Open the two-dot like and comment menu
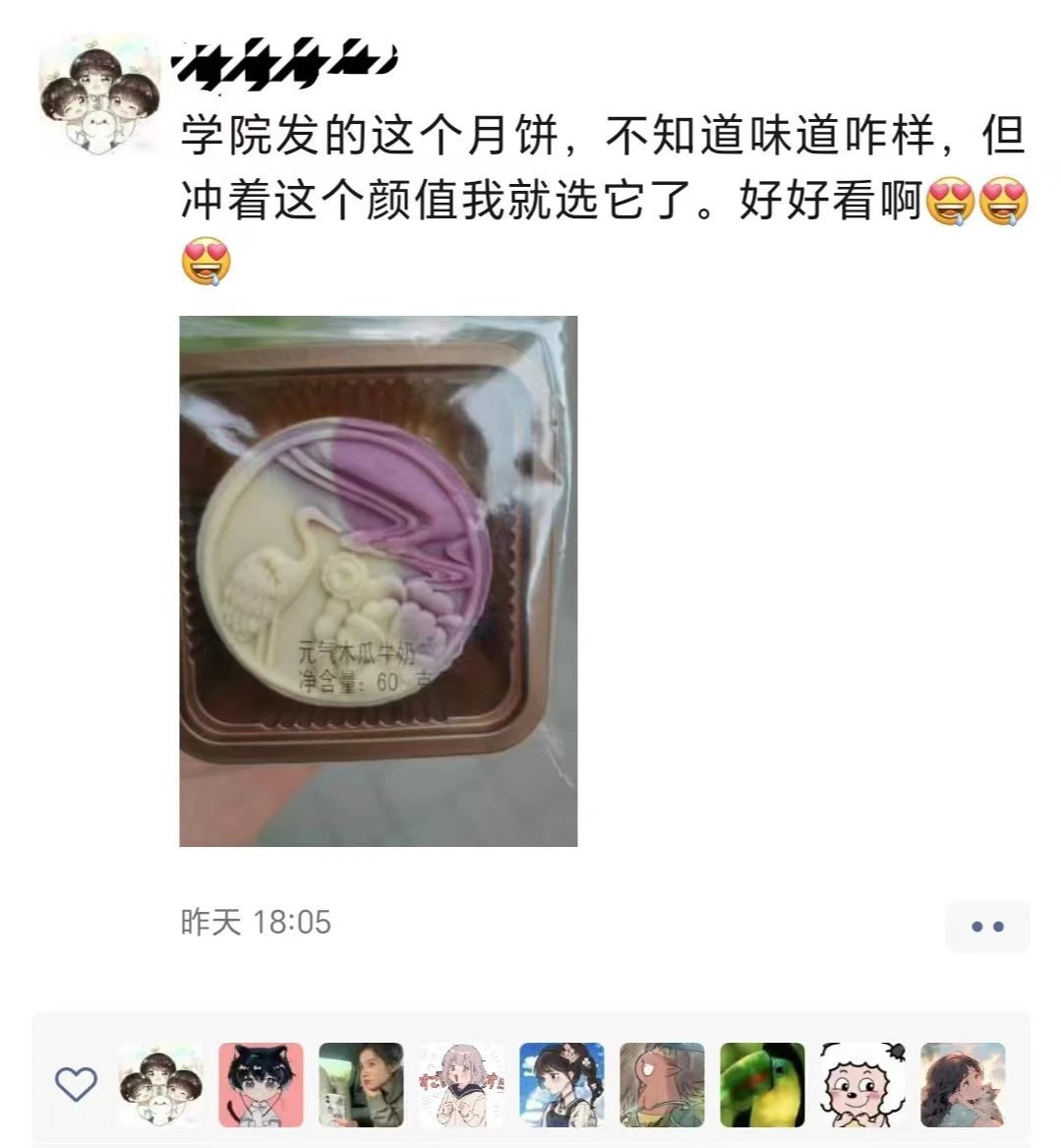 click(x=986, y=926)
